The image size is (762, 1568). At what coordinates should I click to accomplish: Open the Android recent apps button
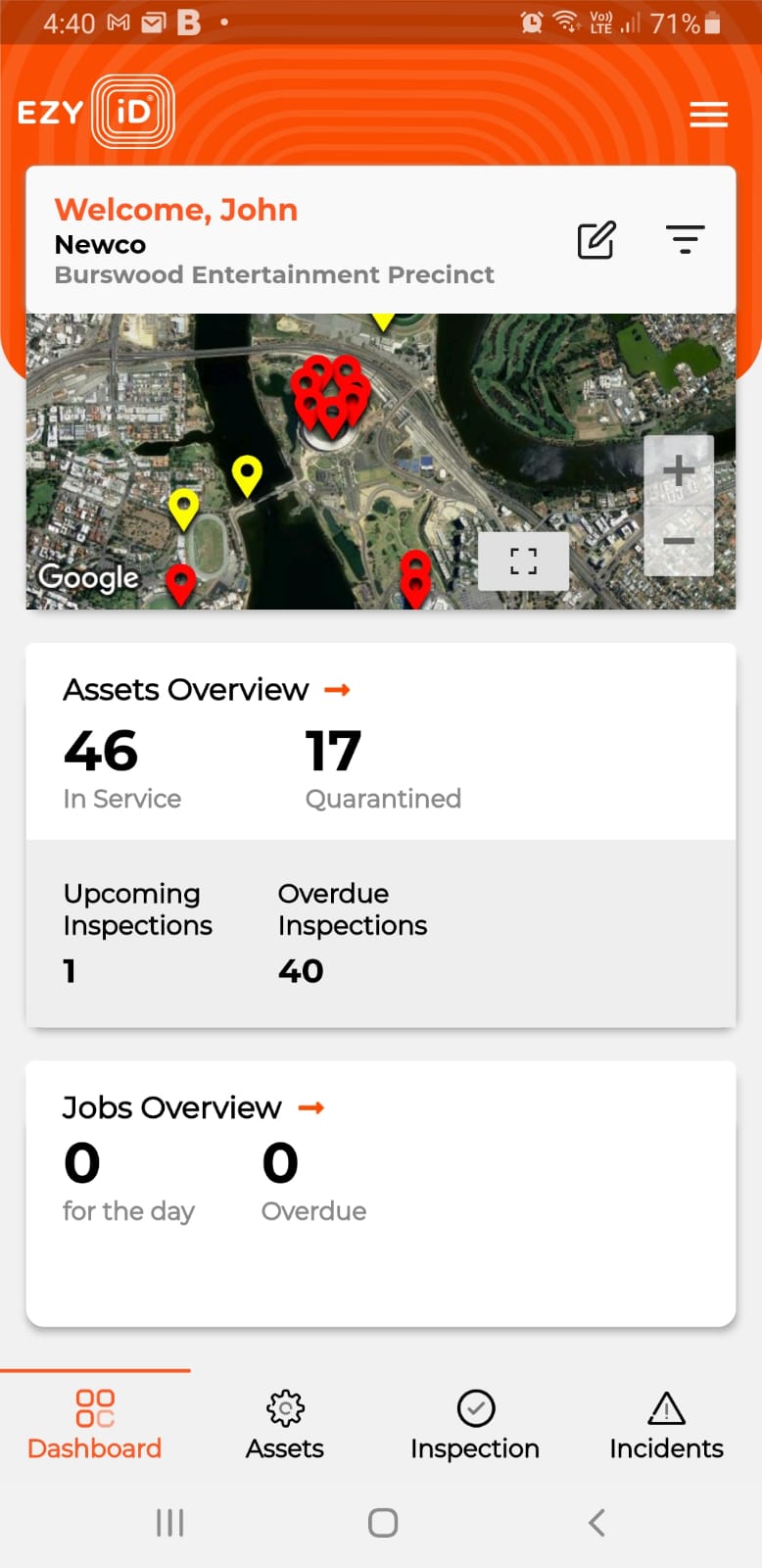point(170,1522)
